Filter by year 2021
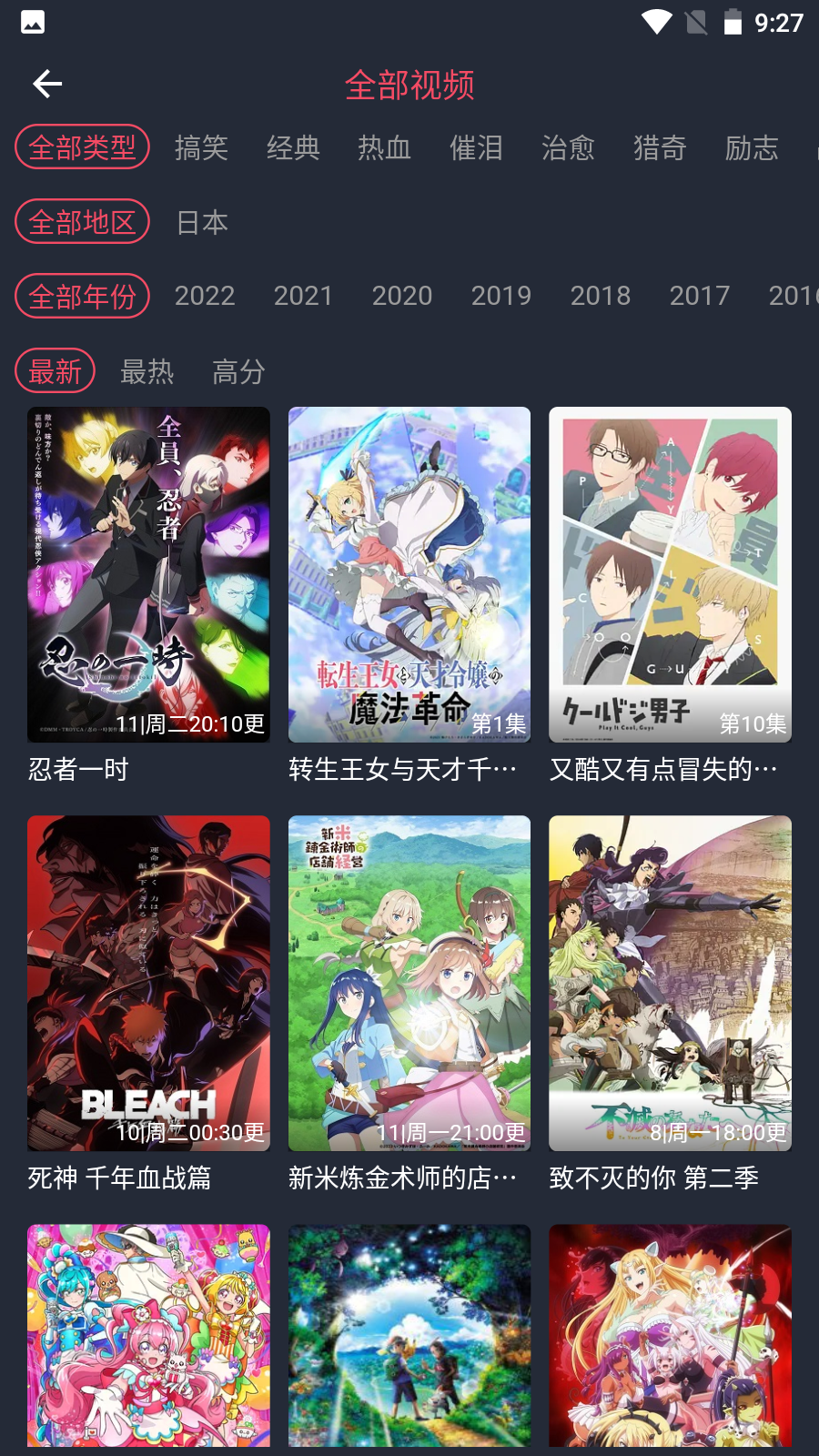Viewport: 819px width, 1456px height. point(303,297)
